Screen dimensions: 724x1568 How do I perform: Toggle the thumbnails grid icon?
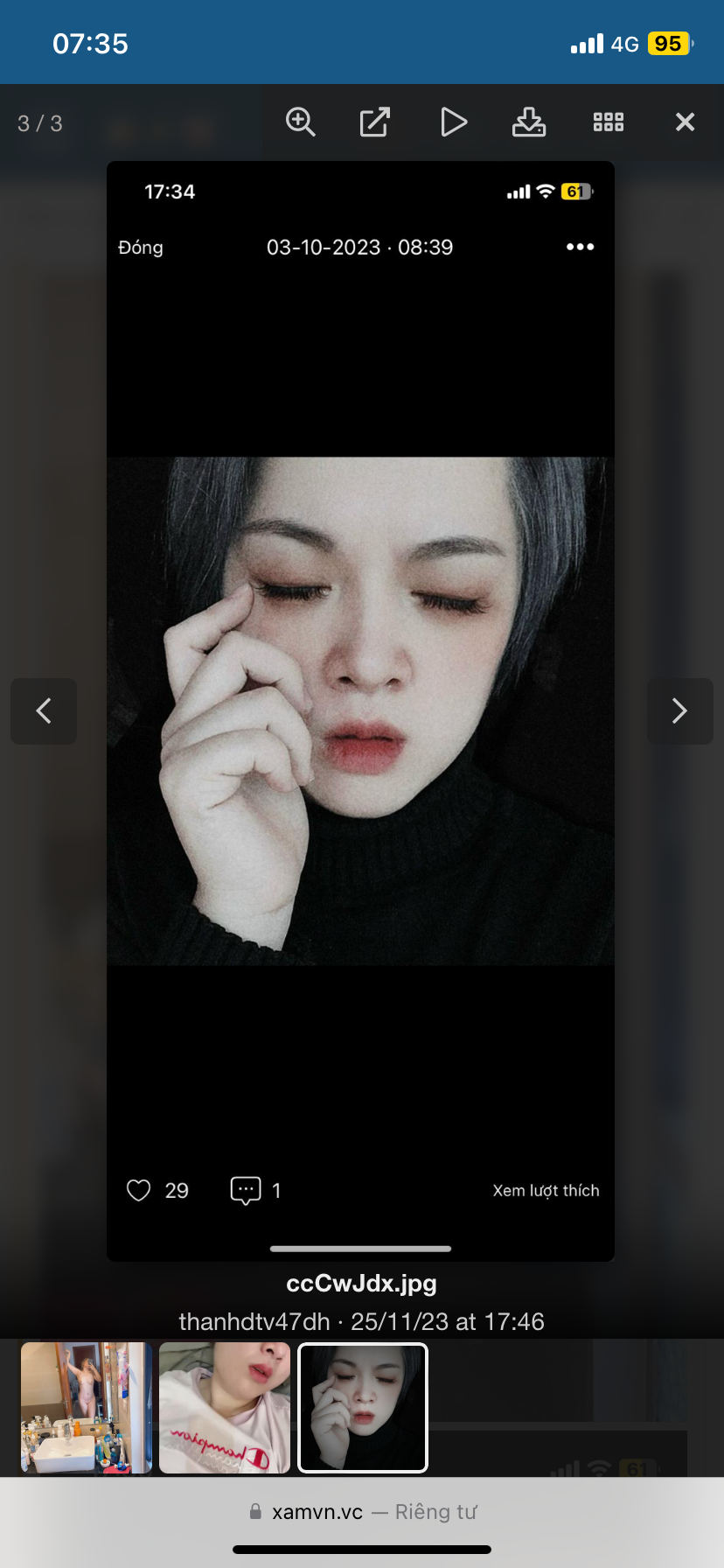608,122
